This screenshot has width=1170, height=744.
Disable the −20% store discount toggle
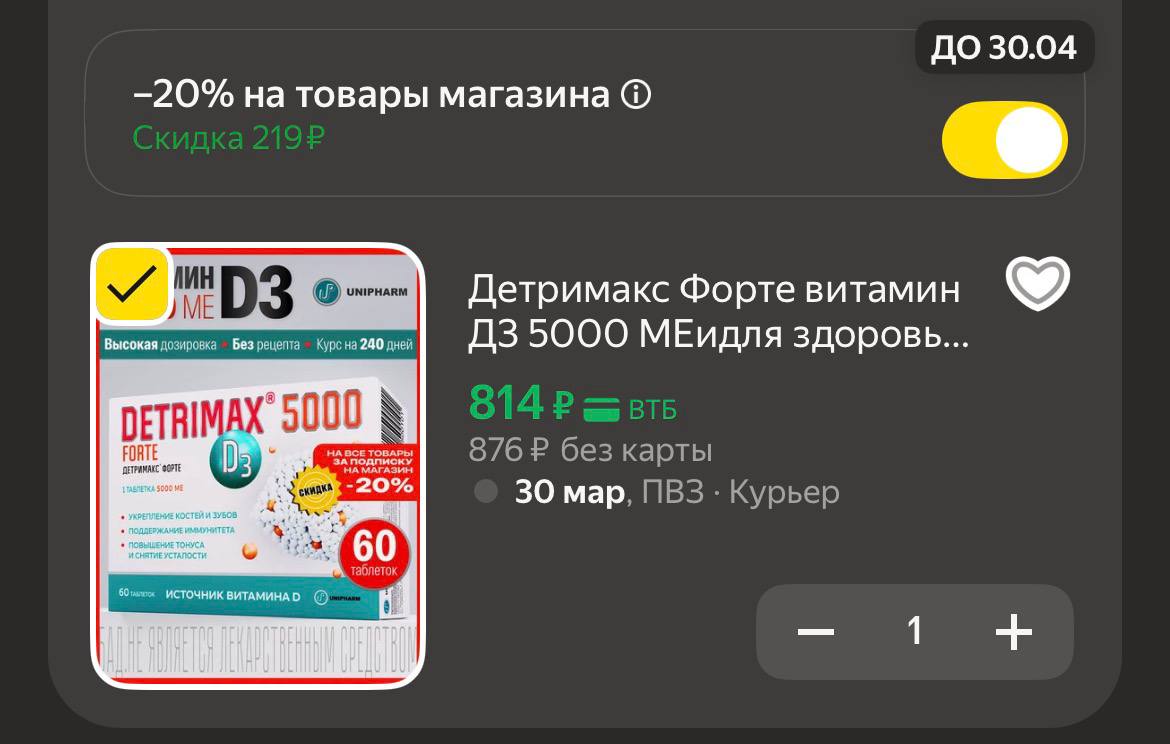click(x=1004, y=140)
